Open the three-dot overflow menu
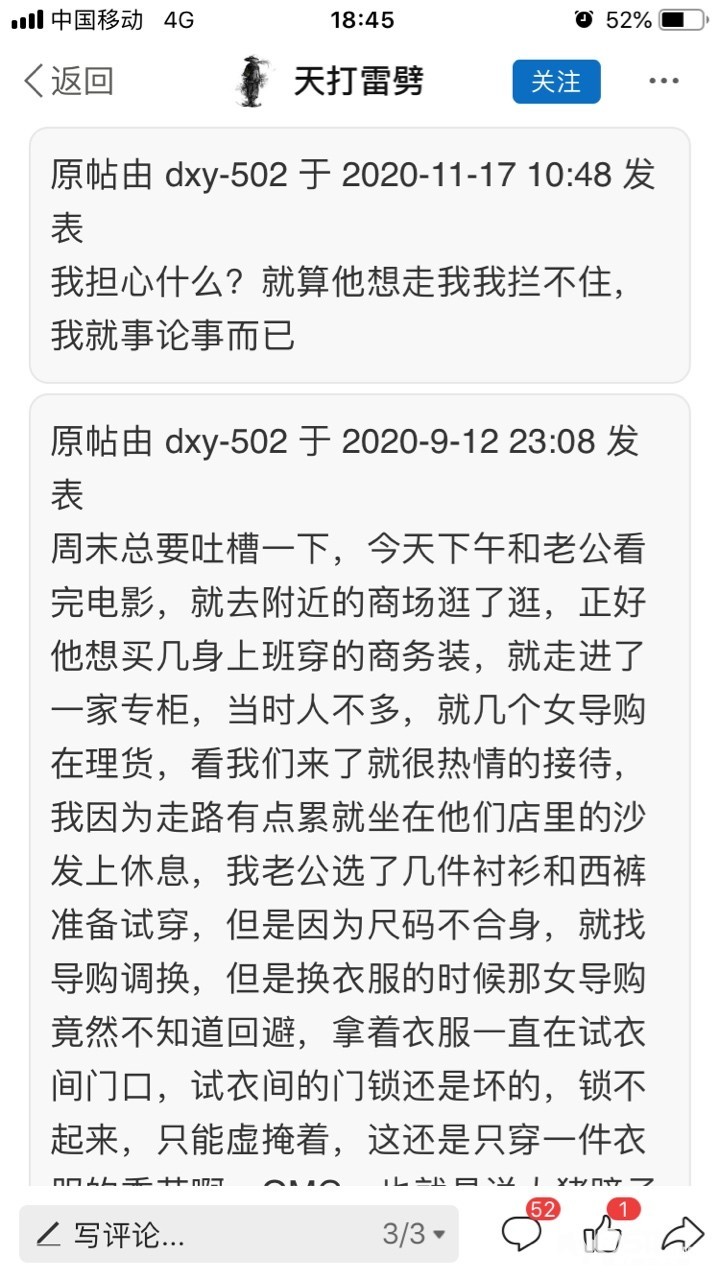This screenshot has width=720, height=1280. pos(664,81)
